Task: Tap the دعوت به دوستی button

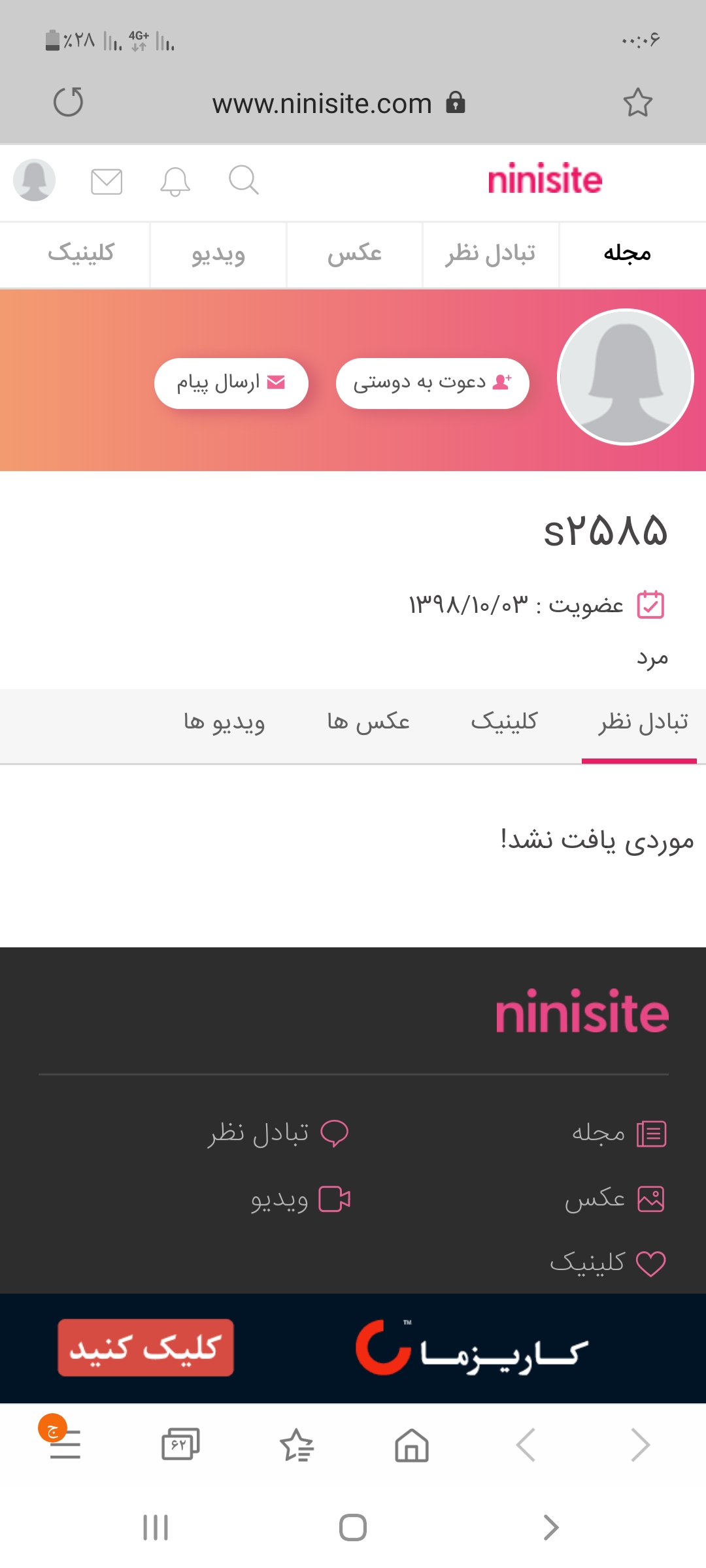Action: (x=432, y=383)
